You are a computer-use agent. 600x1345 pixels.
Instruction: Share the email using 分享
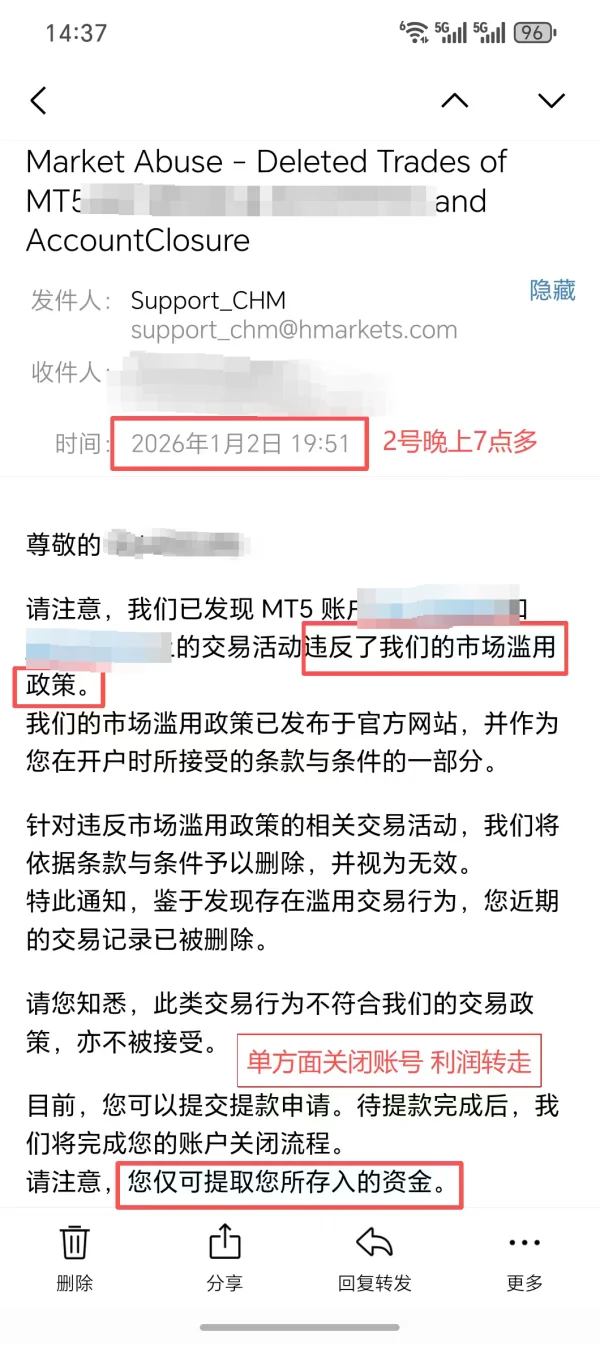225,1257
